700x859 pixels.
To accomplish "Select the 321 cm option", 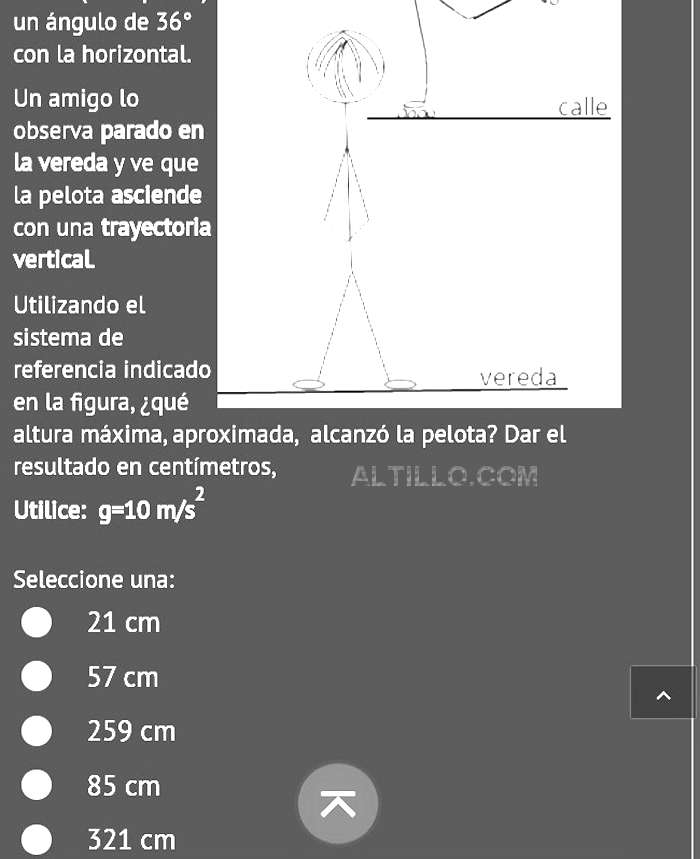I will click(x=37, y=840).
